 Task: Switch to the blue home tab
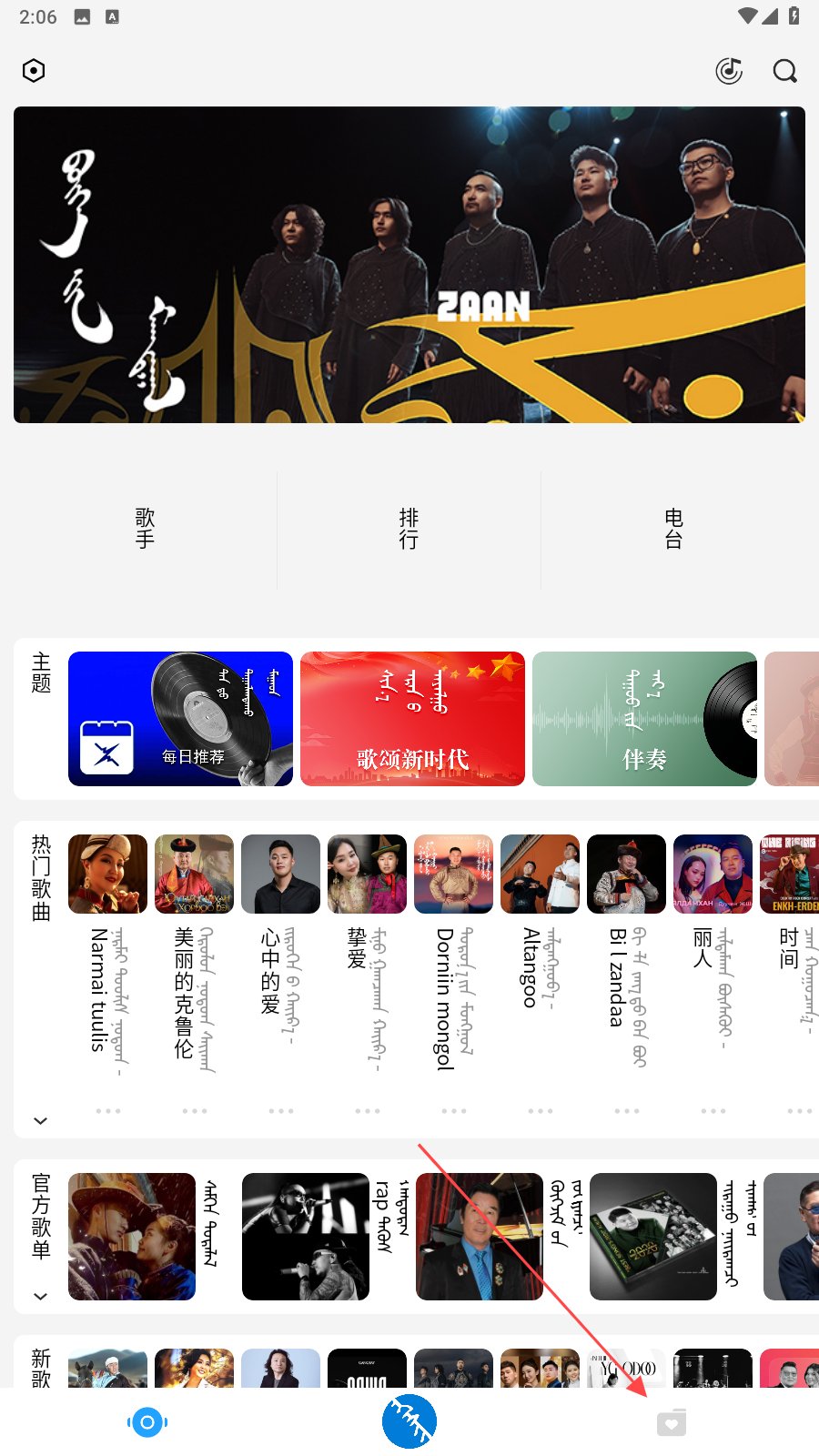(147, 1422)
